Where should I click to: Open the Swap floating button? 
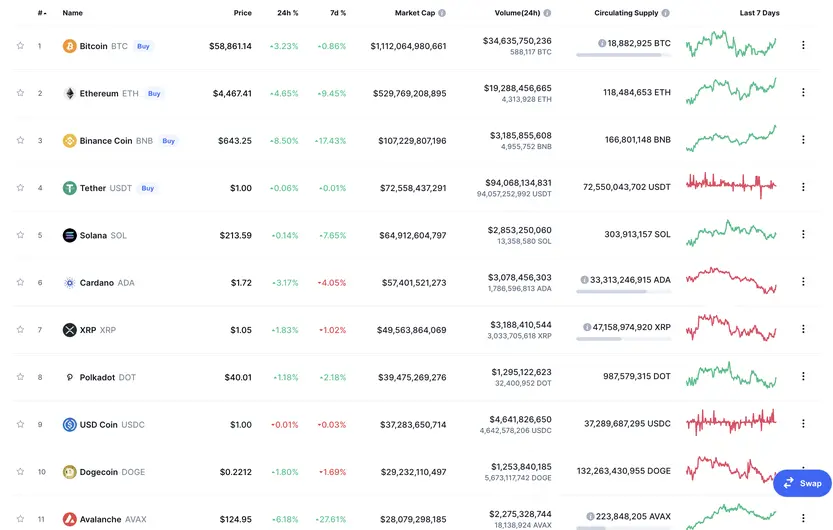(802, 483)
